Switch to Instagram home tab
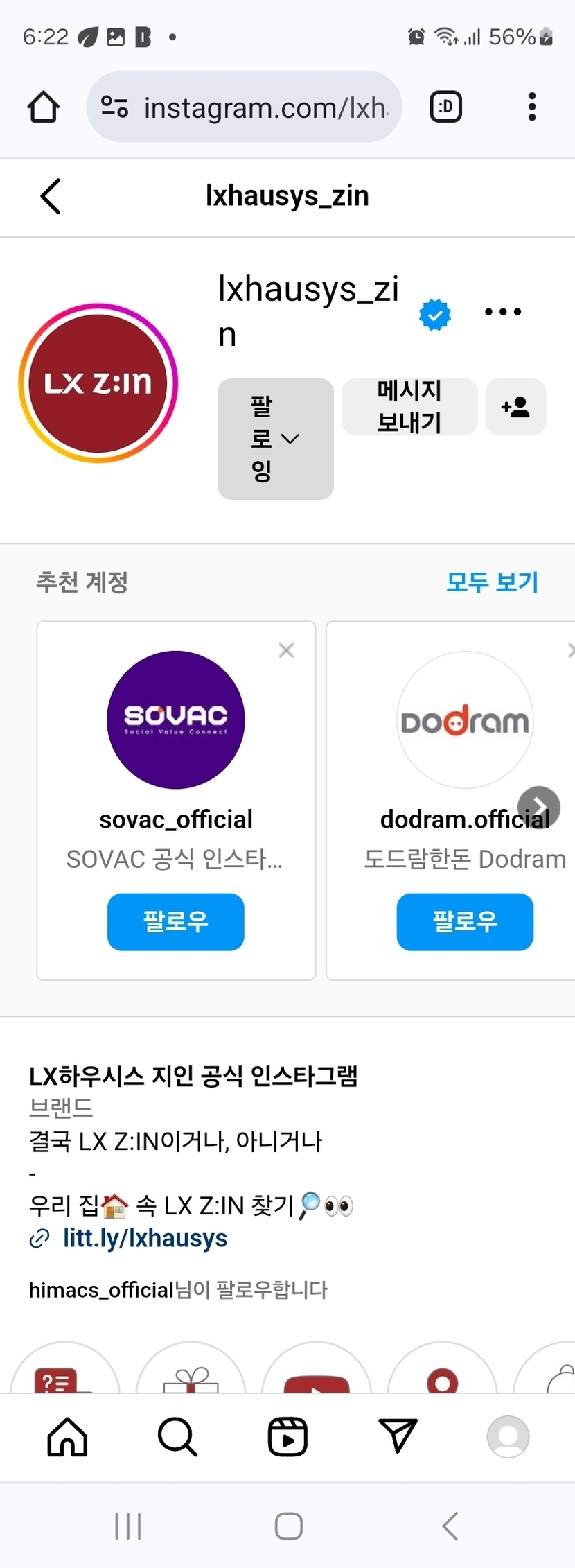Image resolution: width=575 pixels, height=1568 pixels. click(67, 1436)
